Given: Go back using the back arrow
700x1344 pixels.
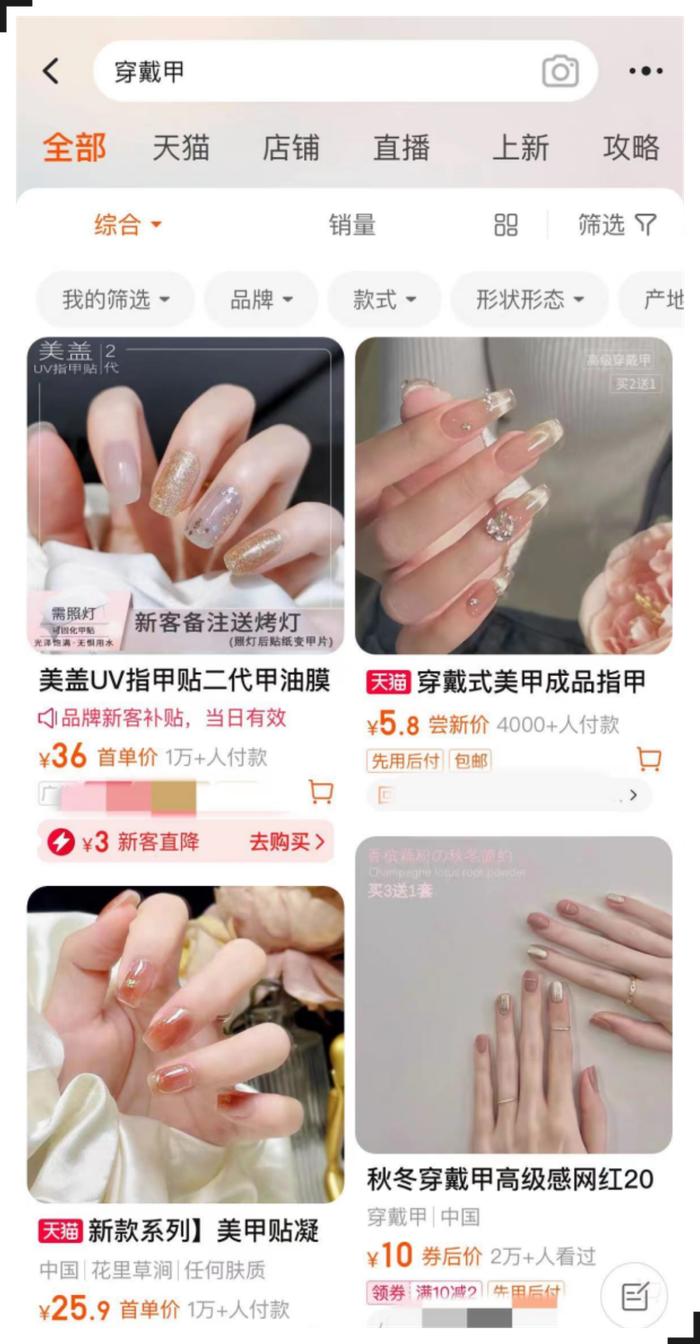Looking at the screenshot, I should pyautogui.click(x=51, y=71).
